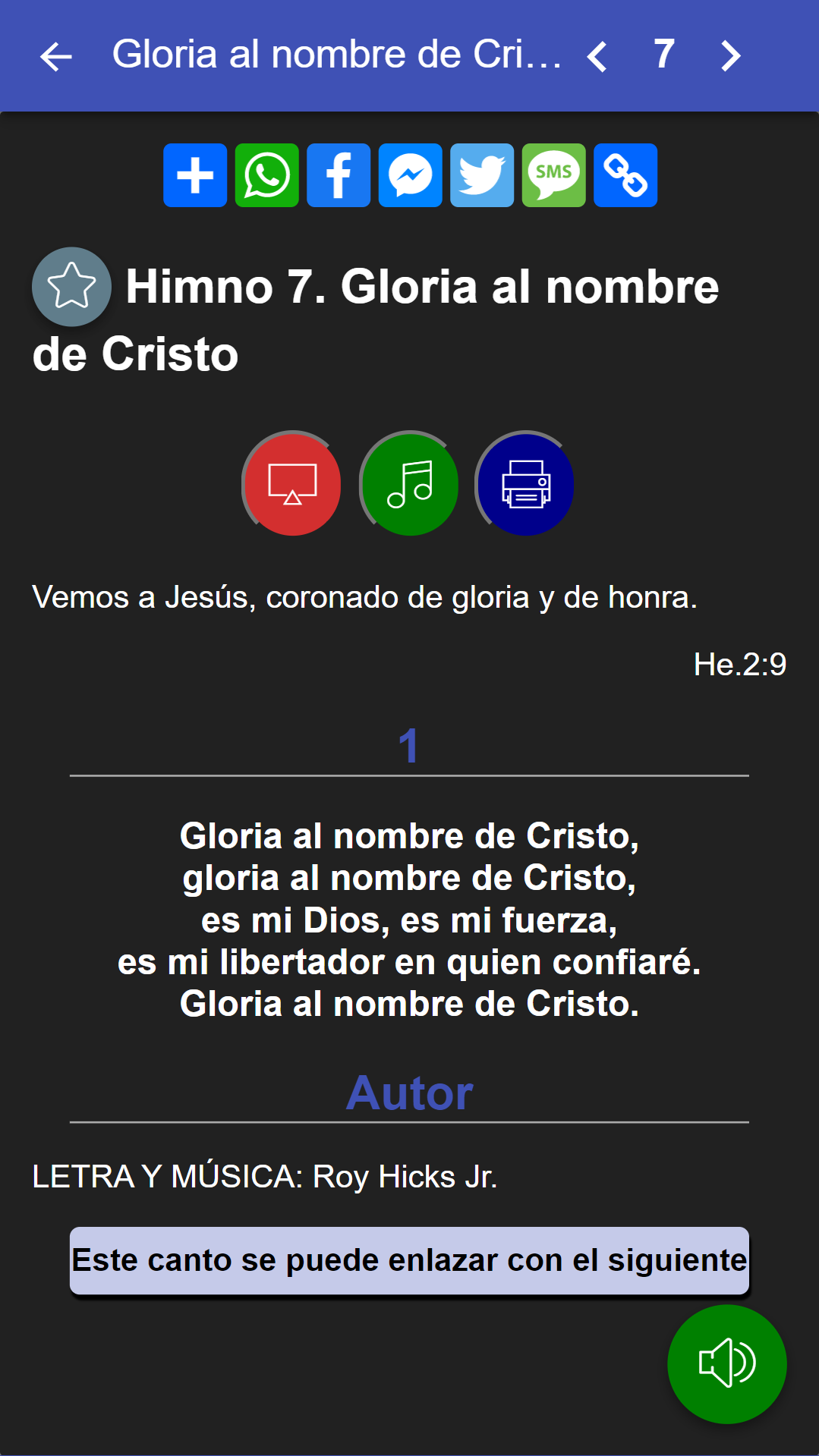Print the hymn with the blue printer button
Image resolution: width=819 pixels, height=1456 pixels.
pyautogui.click(x=525, y=484)
